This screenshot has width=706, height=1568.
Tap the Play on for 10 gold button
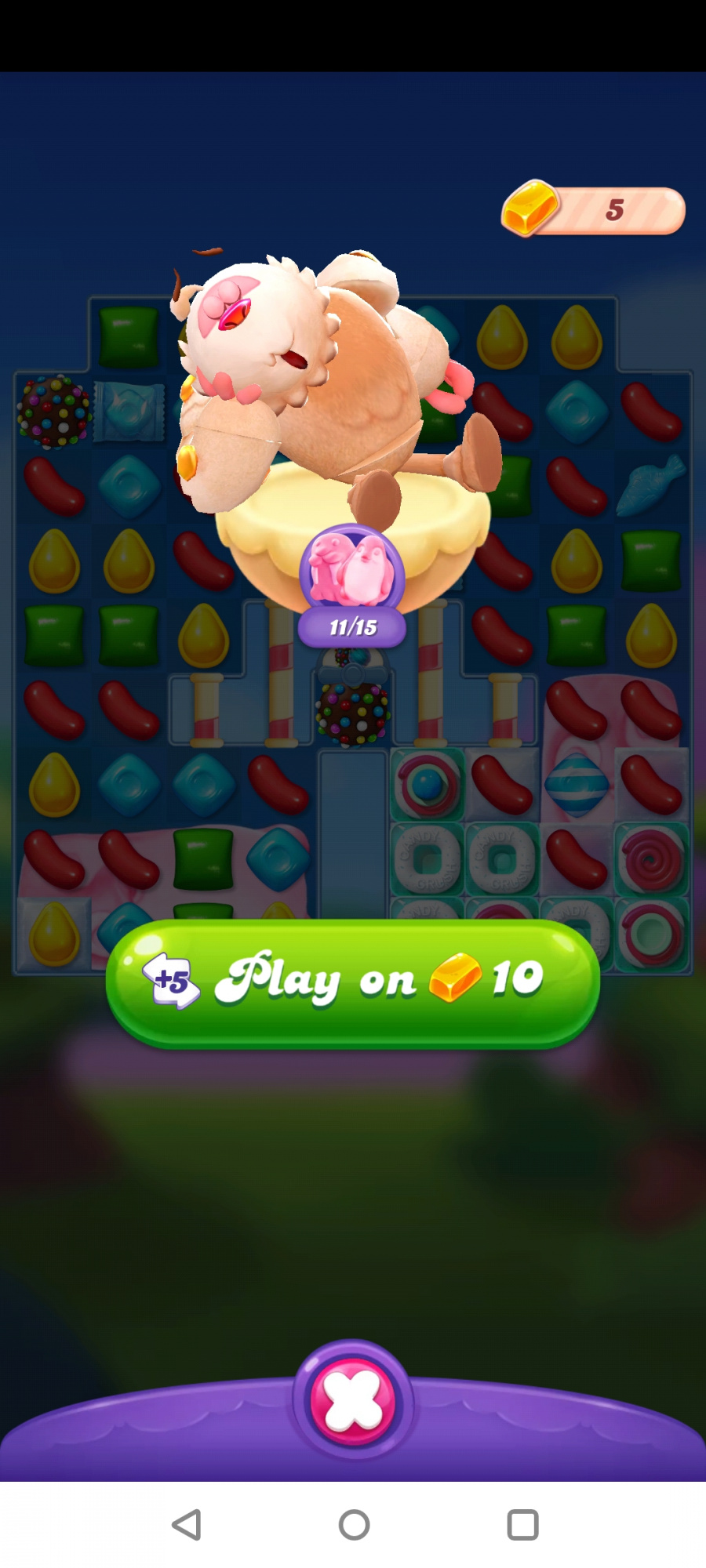point(352,982)
